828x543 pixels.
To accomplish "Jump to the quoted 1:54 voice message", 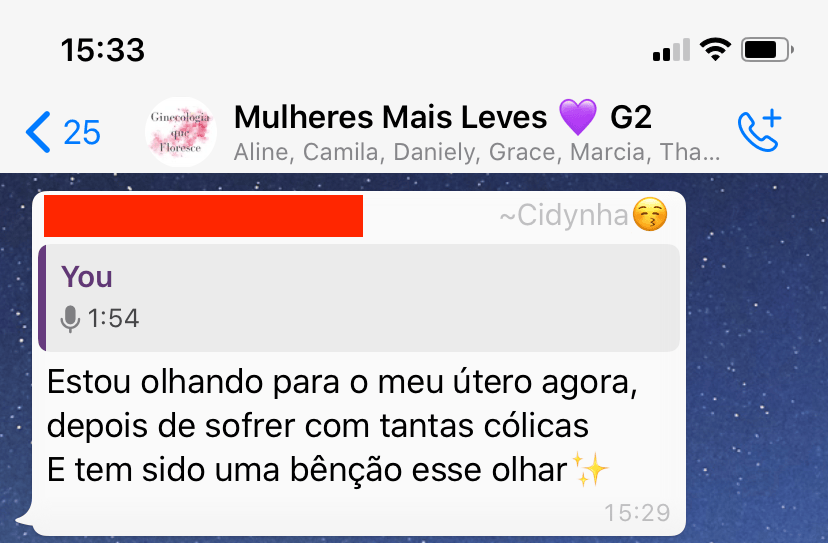I will (358, 298).
